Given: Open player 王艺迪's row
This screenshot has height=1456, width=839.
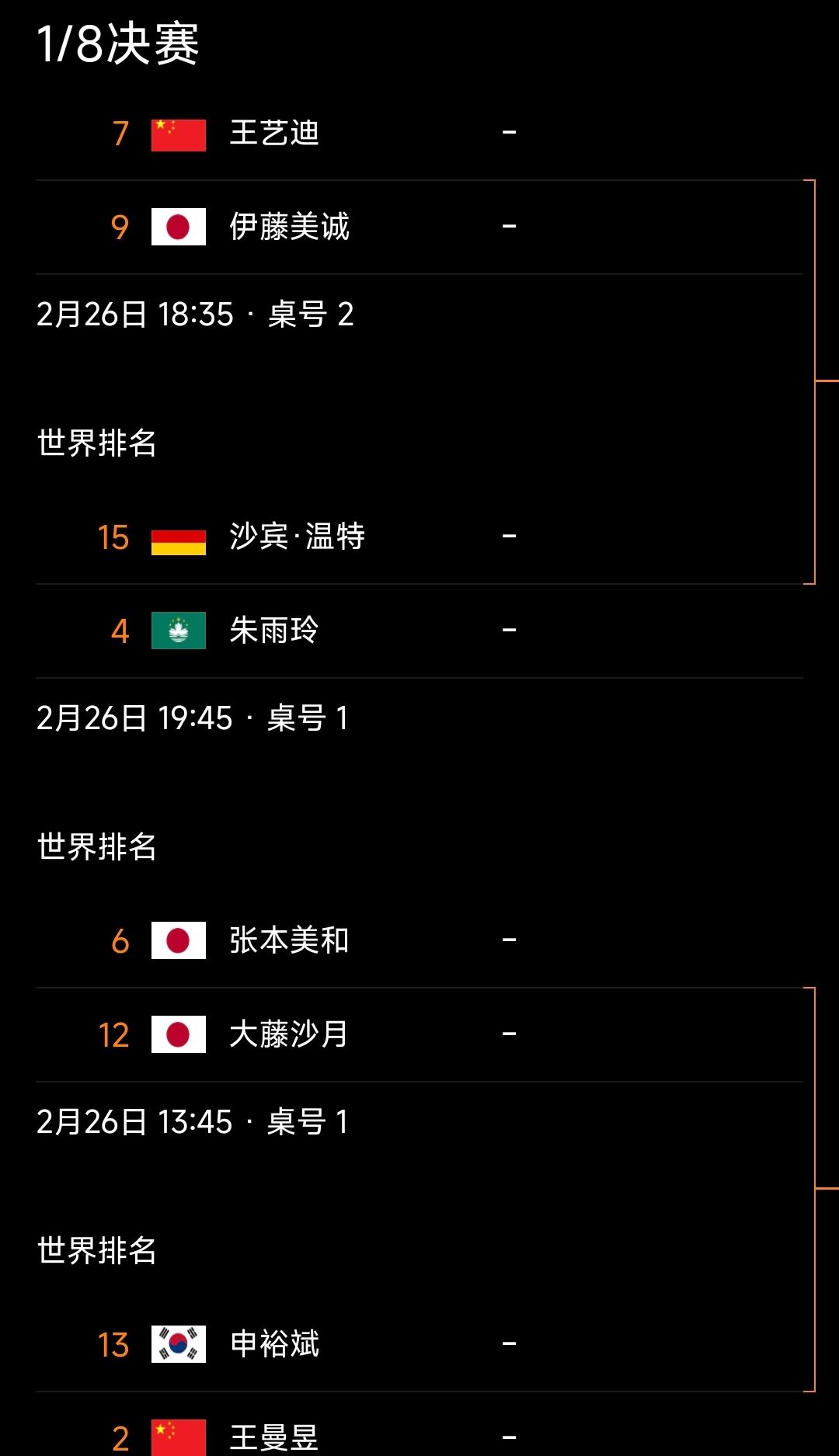Looking at the screenshot, I should (x=419, y=134).
